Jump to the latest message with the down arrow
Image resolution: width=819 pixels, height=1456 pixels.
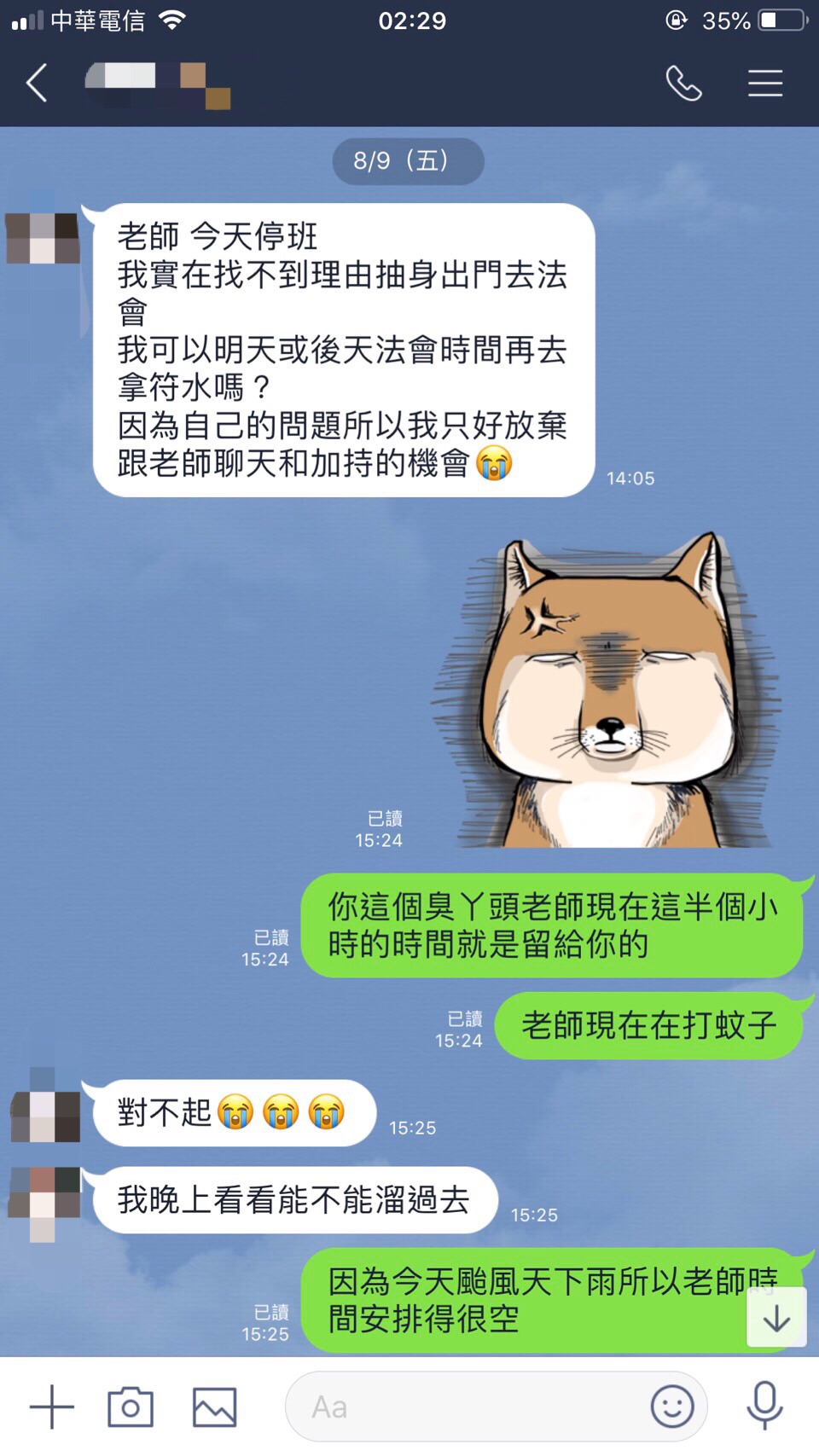776,1319
